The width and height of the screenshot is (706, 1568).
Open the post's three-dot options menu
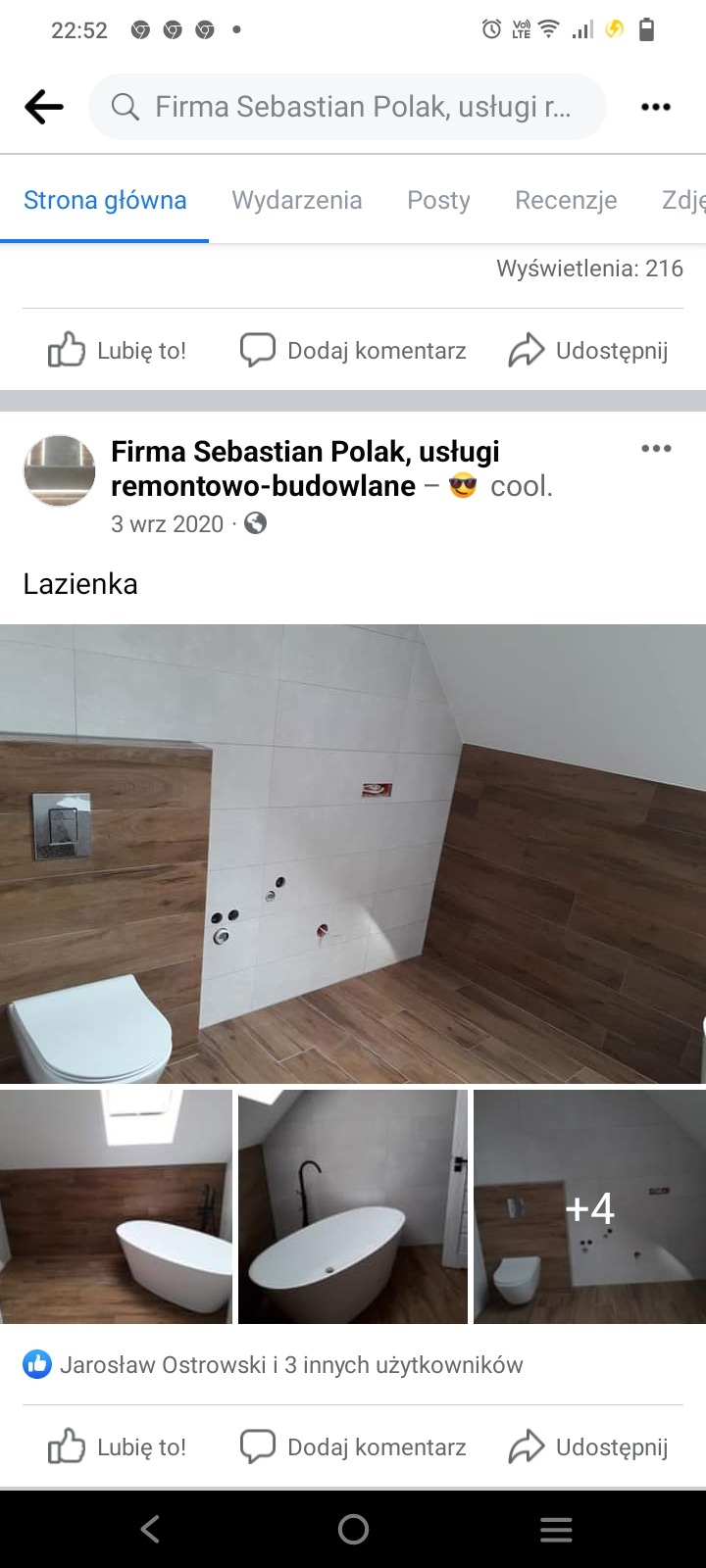[x=654, y=449]
